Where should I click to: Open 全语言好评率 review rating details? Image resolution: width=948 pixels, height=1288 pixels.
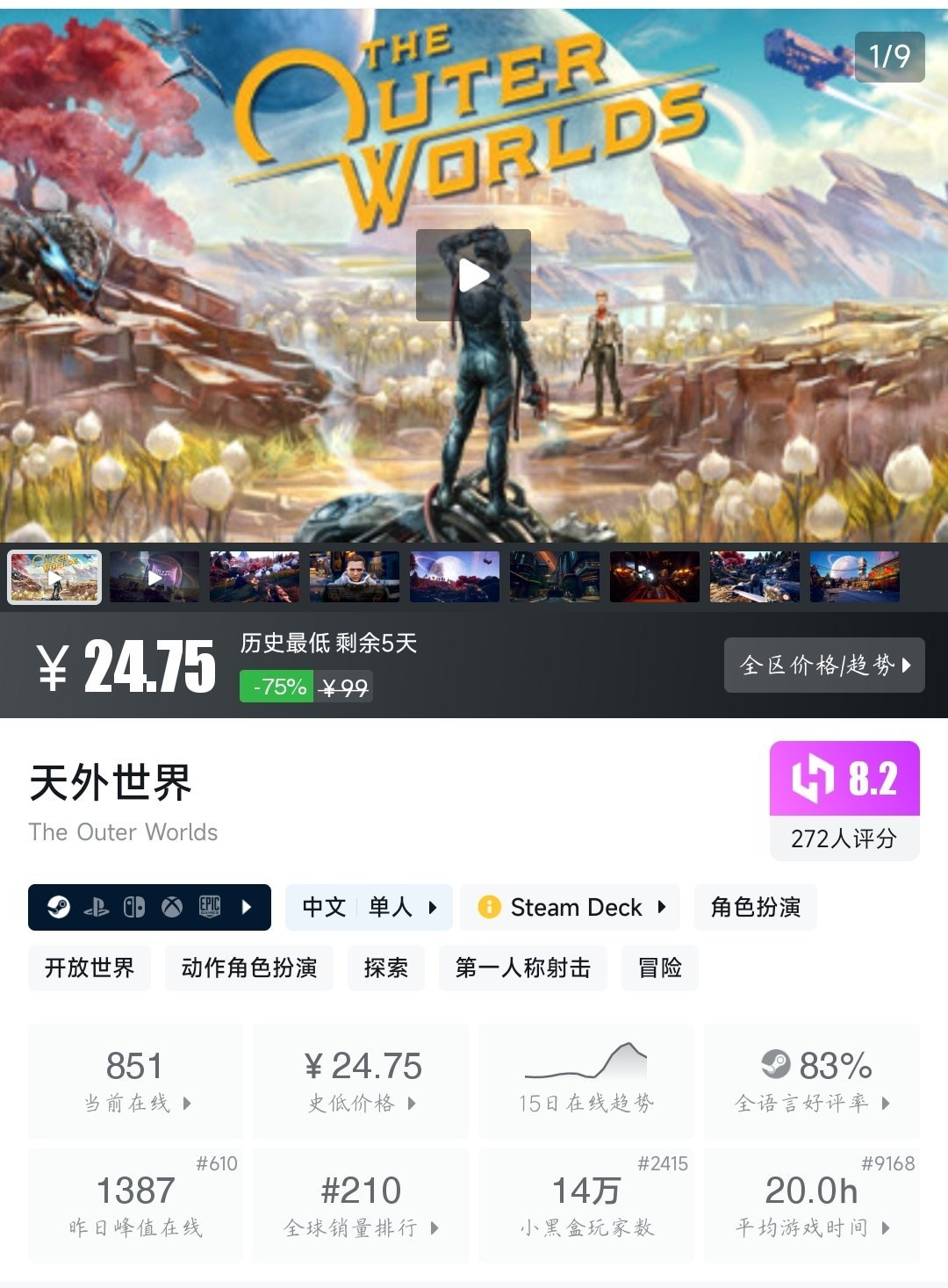pyautogui.click(x=812, y=1081)
